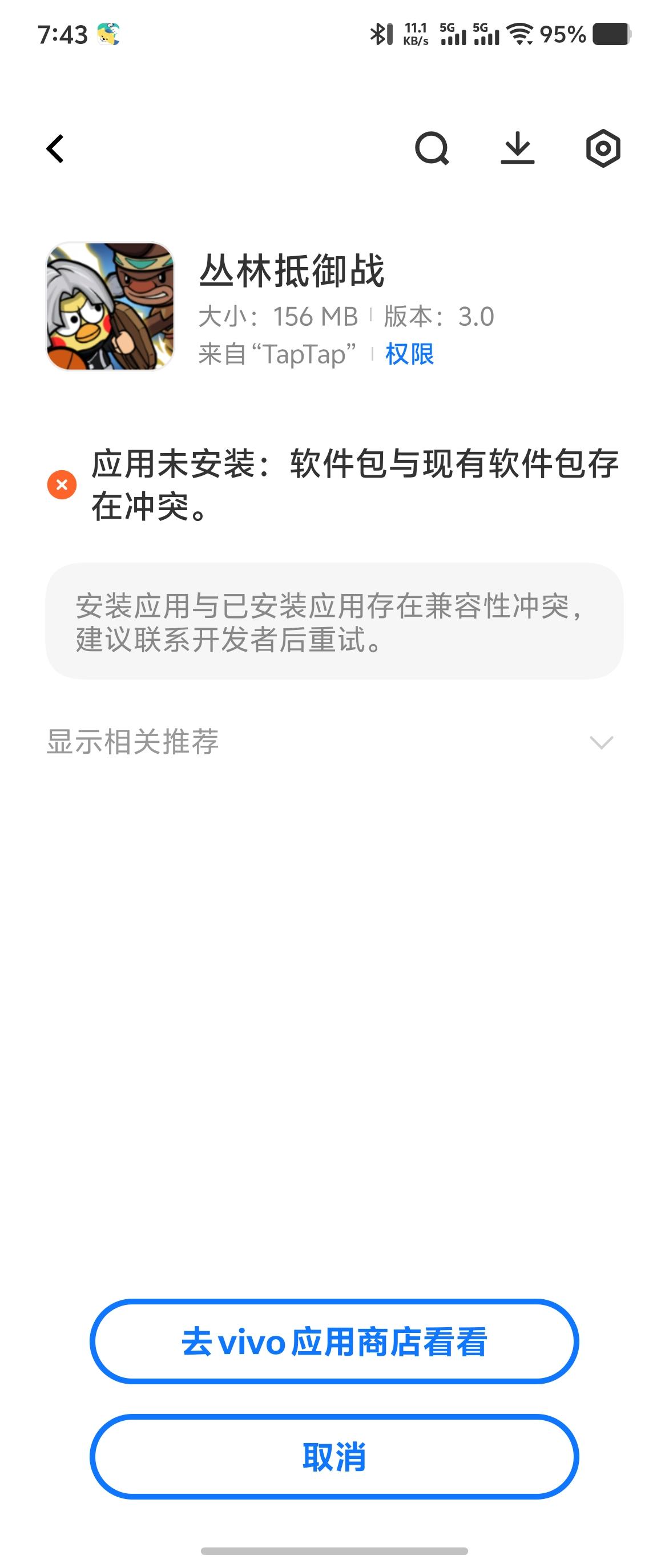Open the search icon
Screen dimensions: 669x1568
click(432, 148)
